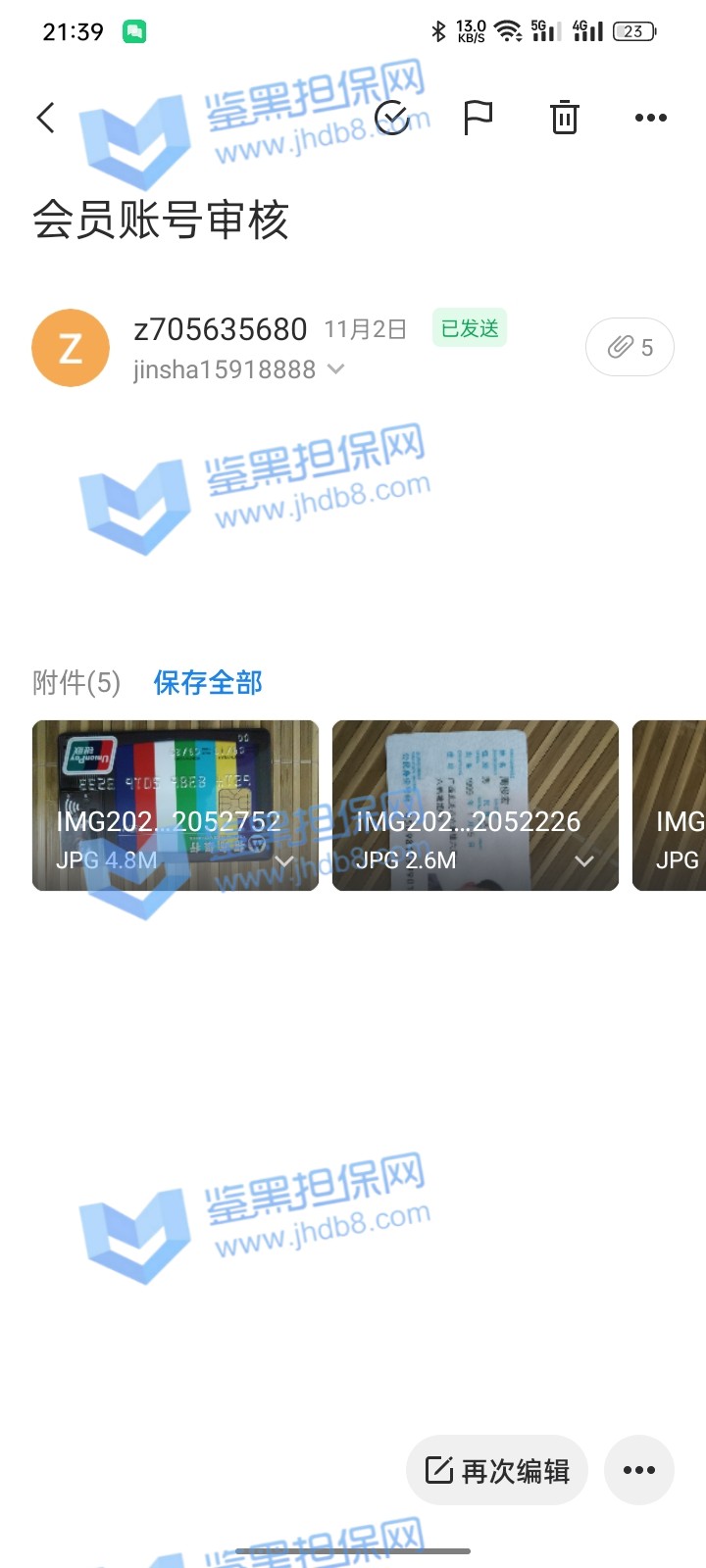The height and width of the screenshot is (1568, 706).
Task: Delete this email with the trash icon
Action: (564, 118)
